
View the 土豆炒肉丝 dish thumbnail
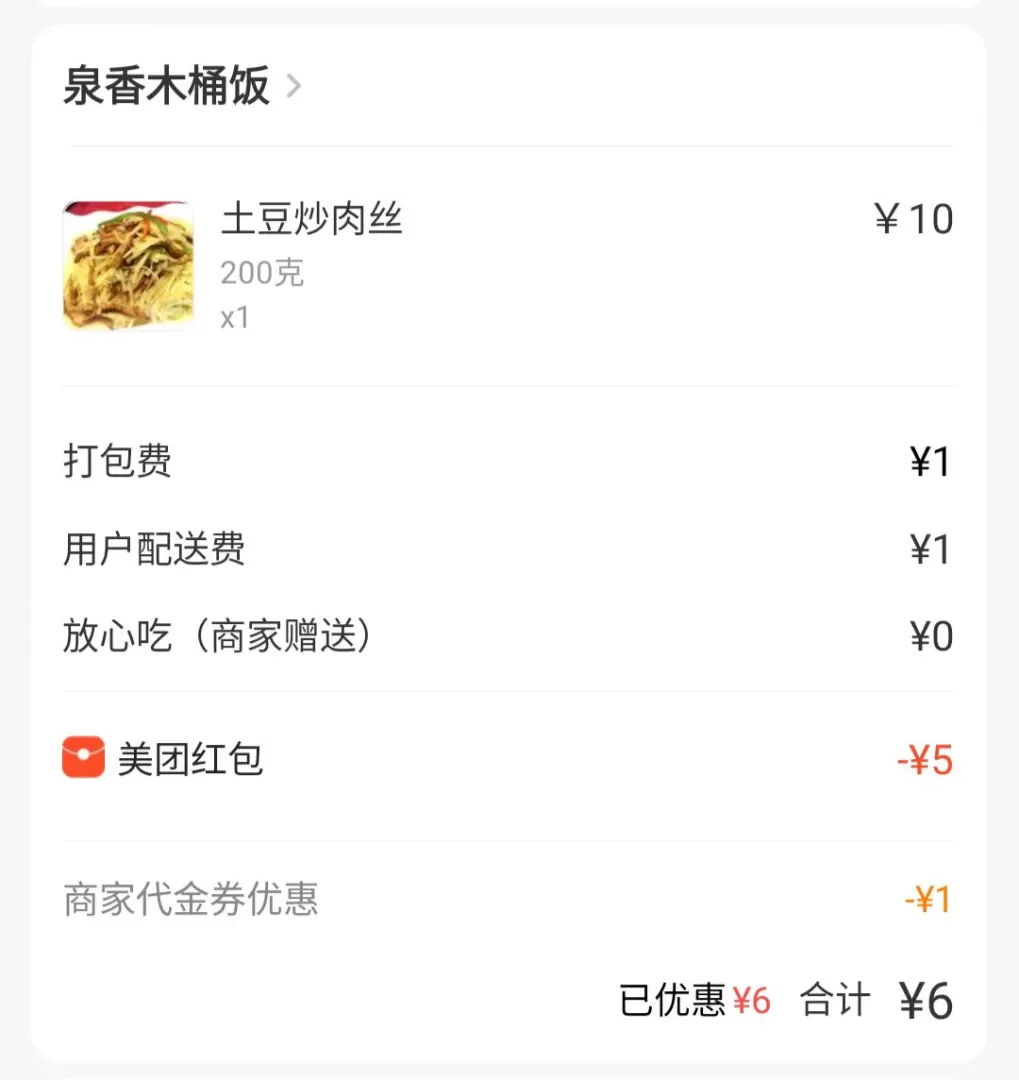tap(129, 266)
